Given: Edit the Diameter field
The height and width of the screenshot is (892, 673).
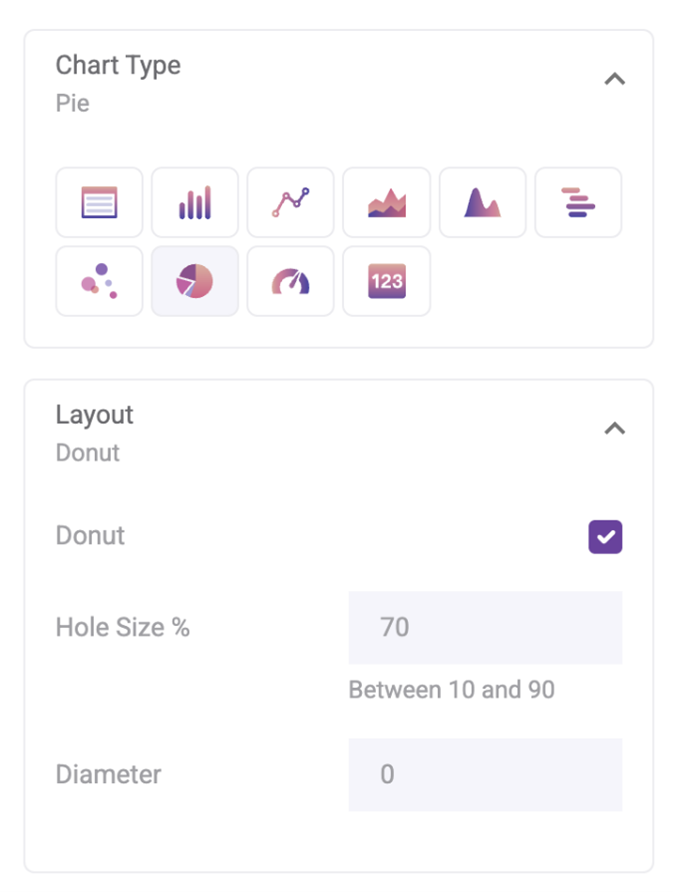Looking at the screenshot, I should (x=485, y=774).
